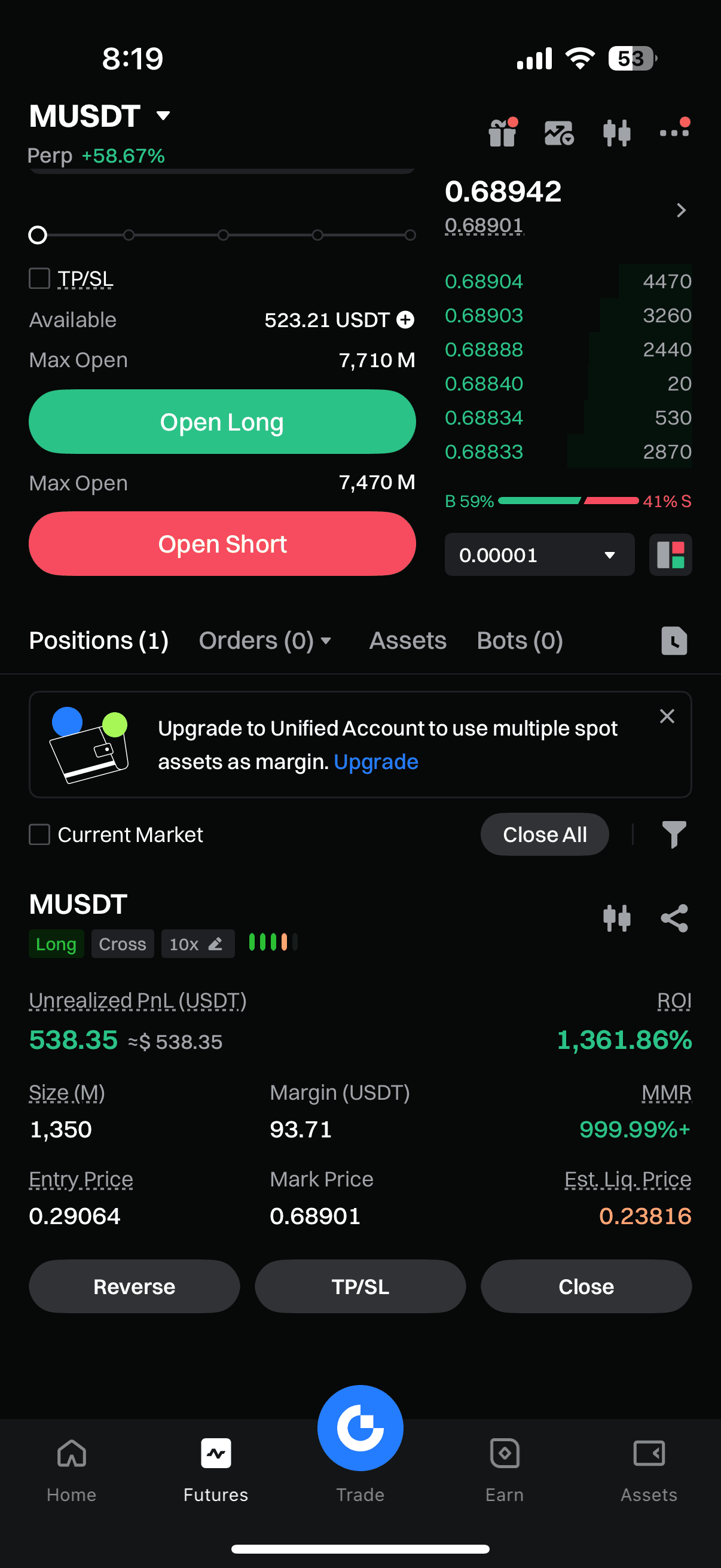Enable the TP/SL checkbox in order form
Image resolution: width=721 pixels, height=1568 pixels.
tap(39, 279)
